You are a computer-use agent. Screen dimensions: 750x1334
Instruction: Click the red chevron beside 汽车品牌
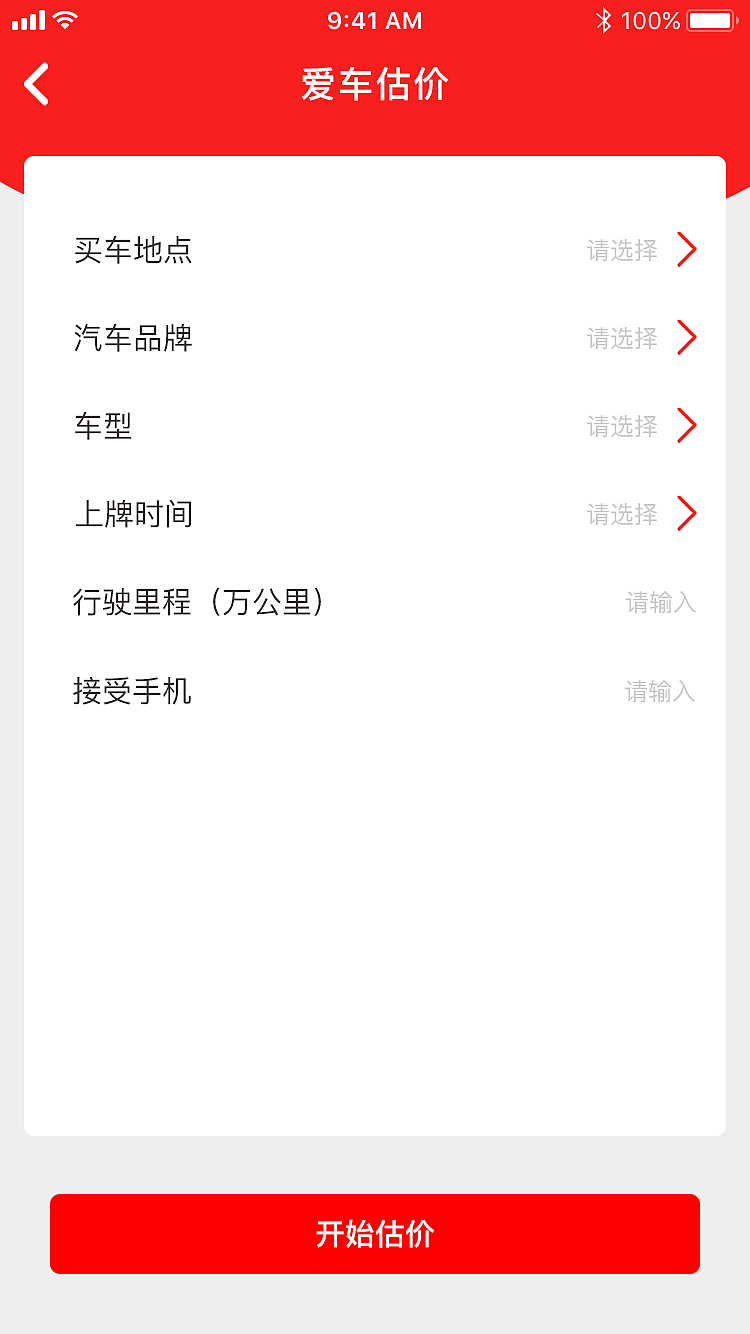coord(687,338)
